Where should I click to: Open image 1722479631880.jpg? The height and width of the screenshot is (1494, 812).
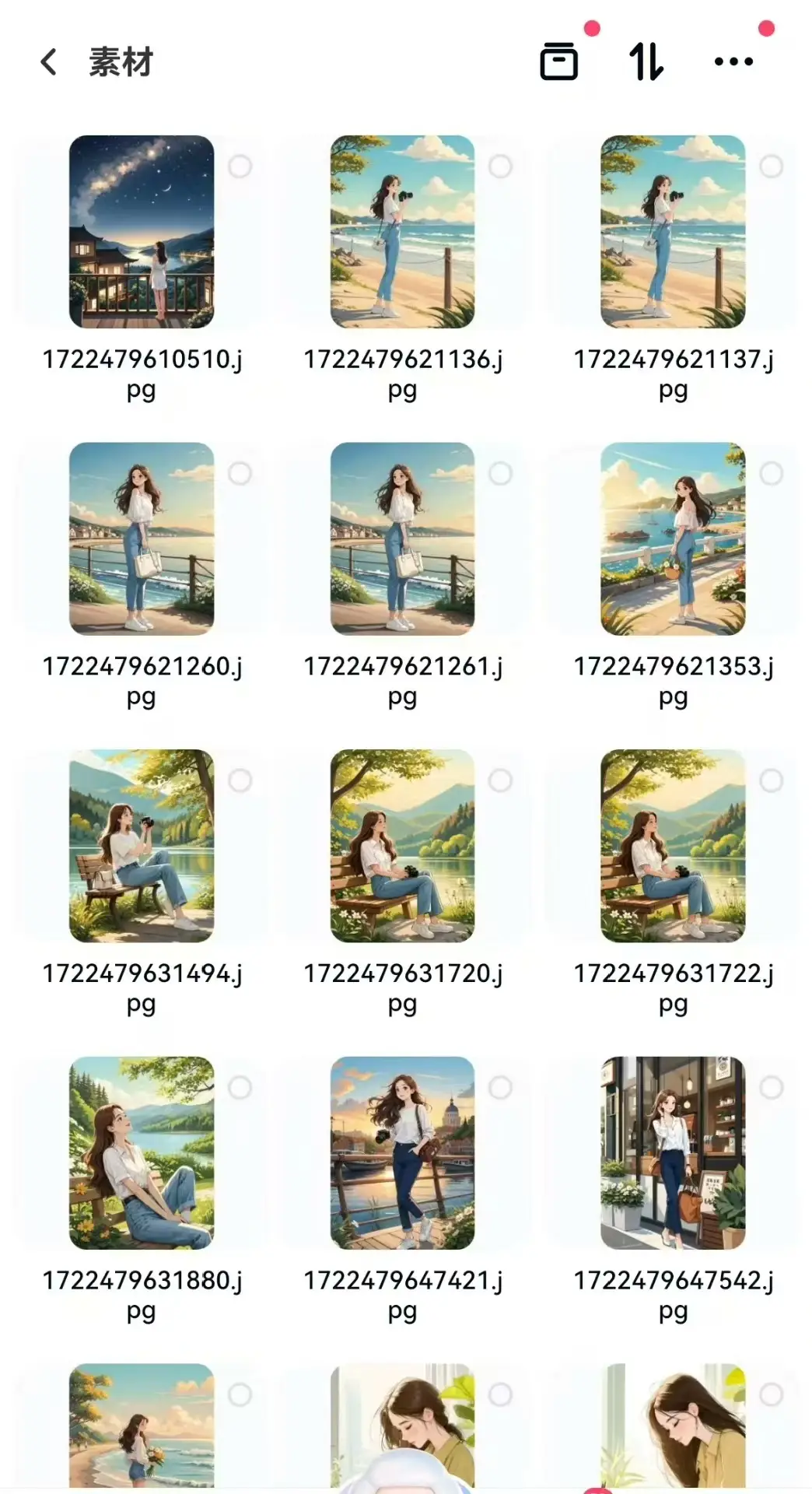(142, 1152)
